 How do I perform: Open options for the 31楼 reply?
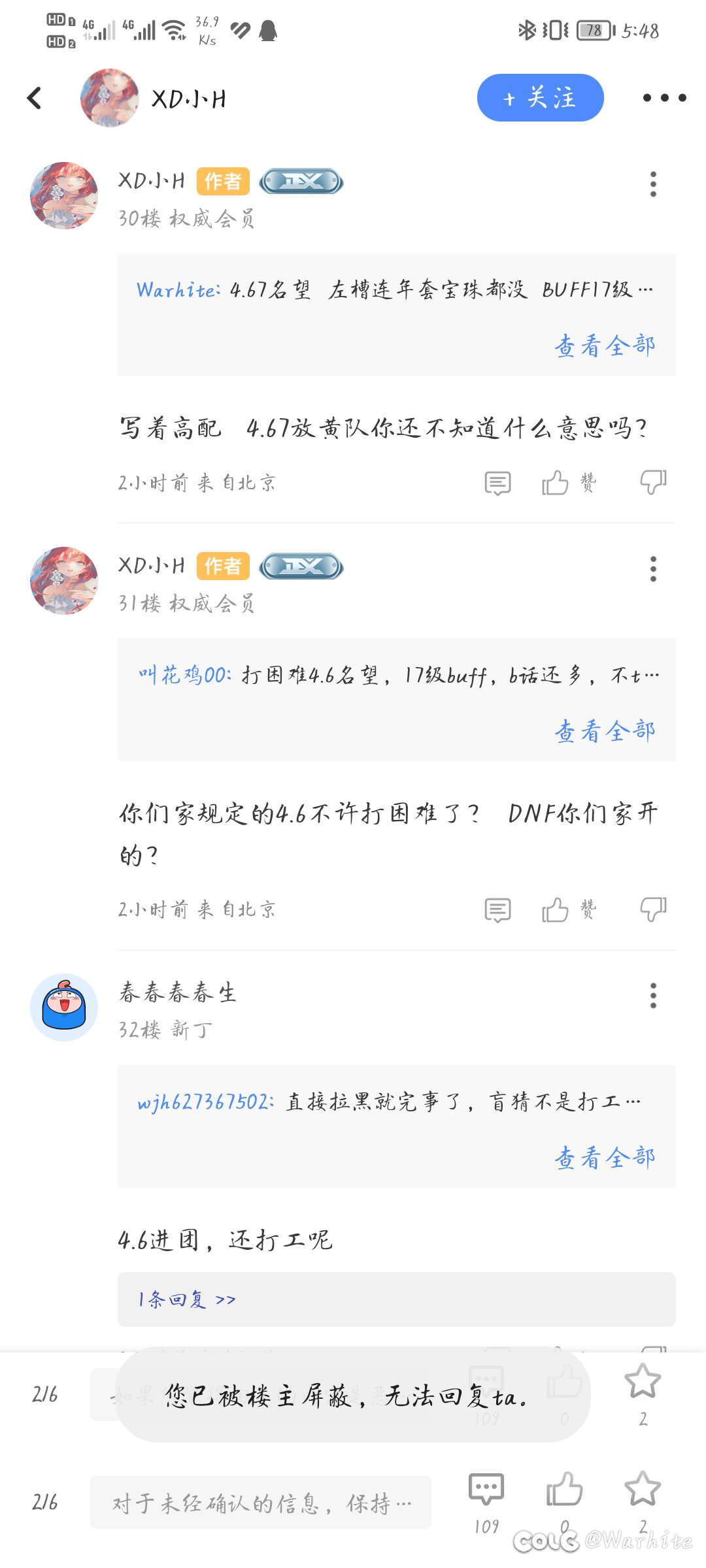pyautogui.click(x=652, y=569)
